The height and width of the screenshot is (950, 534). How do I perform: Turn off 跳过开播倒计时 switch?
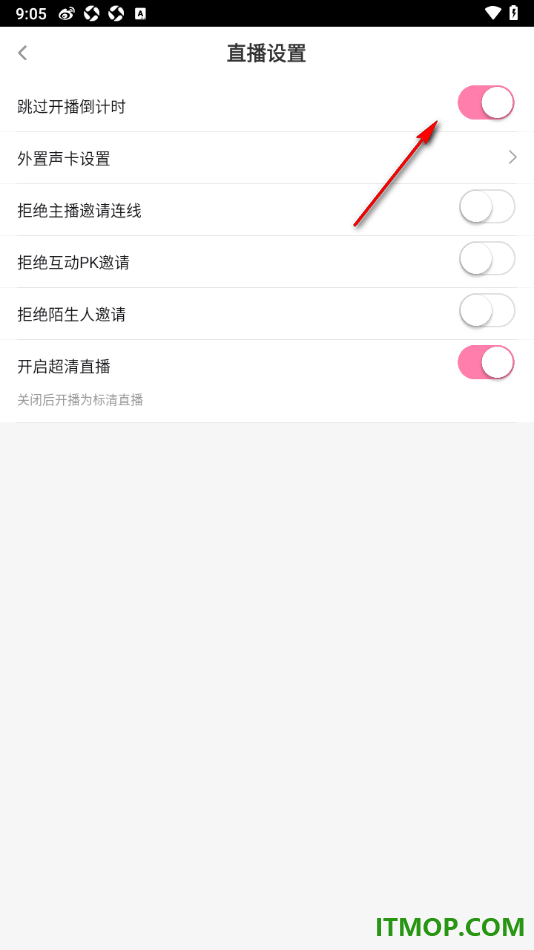(486, 102)
